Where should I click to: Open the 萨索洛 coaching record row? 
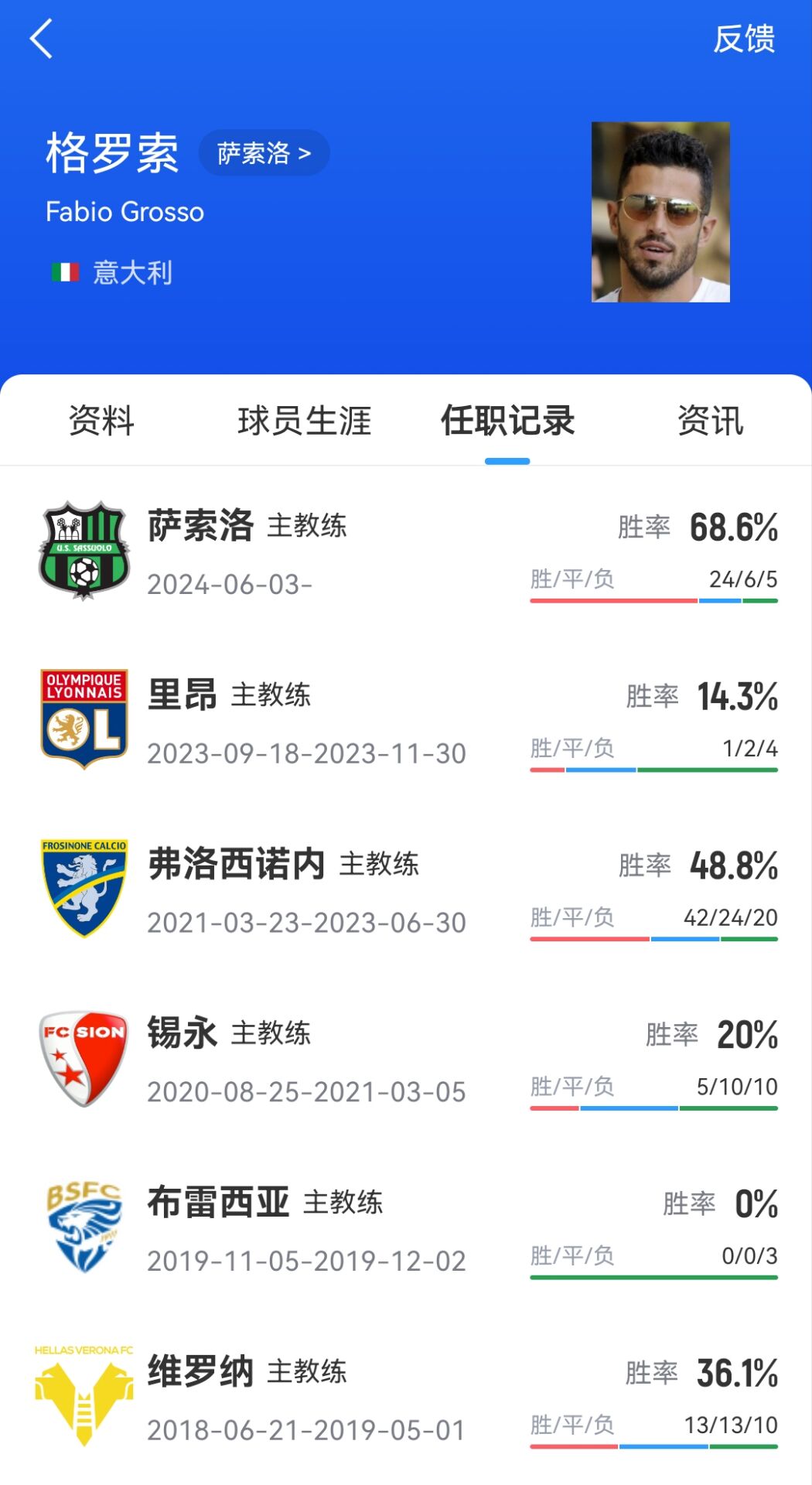pos(406,551)
